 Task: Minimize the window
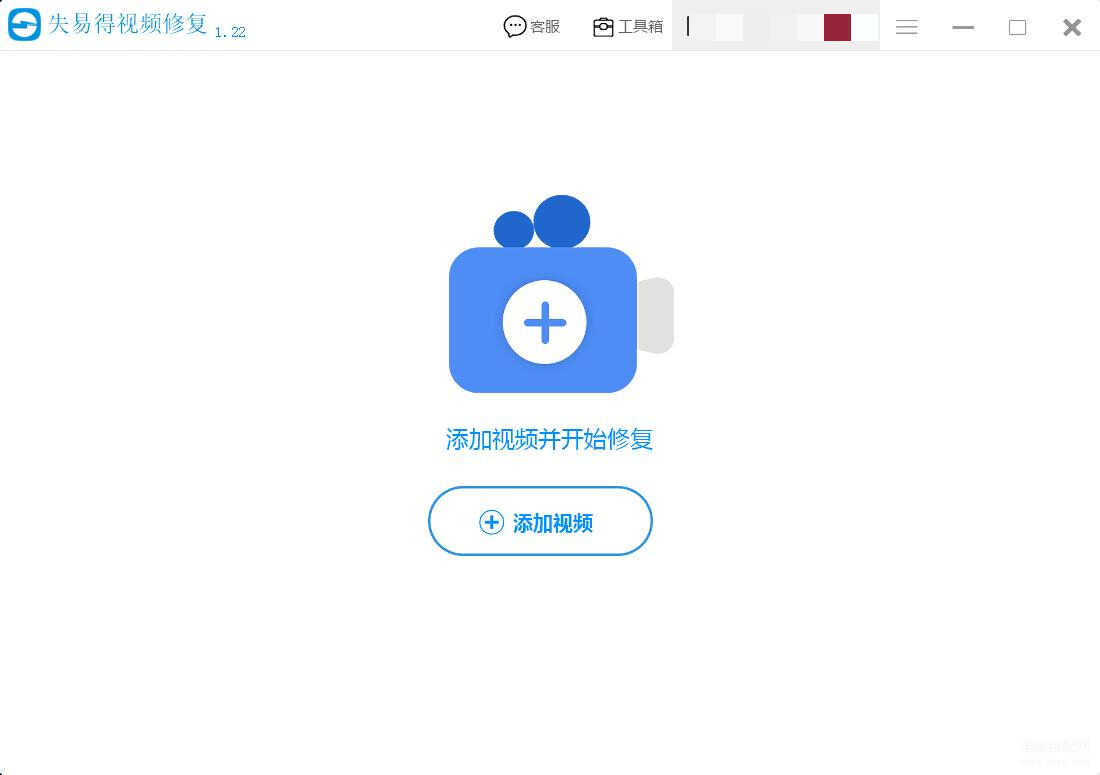963,27
